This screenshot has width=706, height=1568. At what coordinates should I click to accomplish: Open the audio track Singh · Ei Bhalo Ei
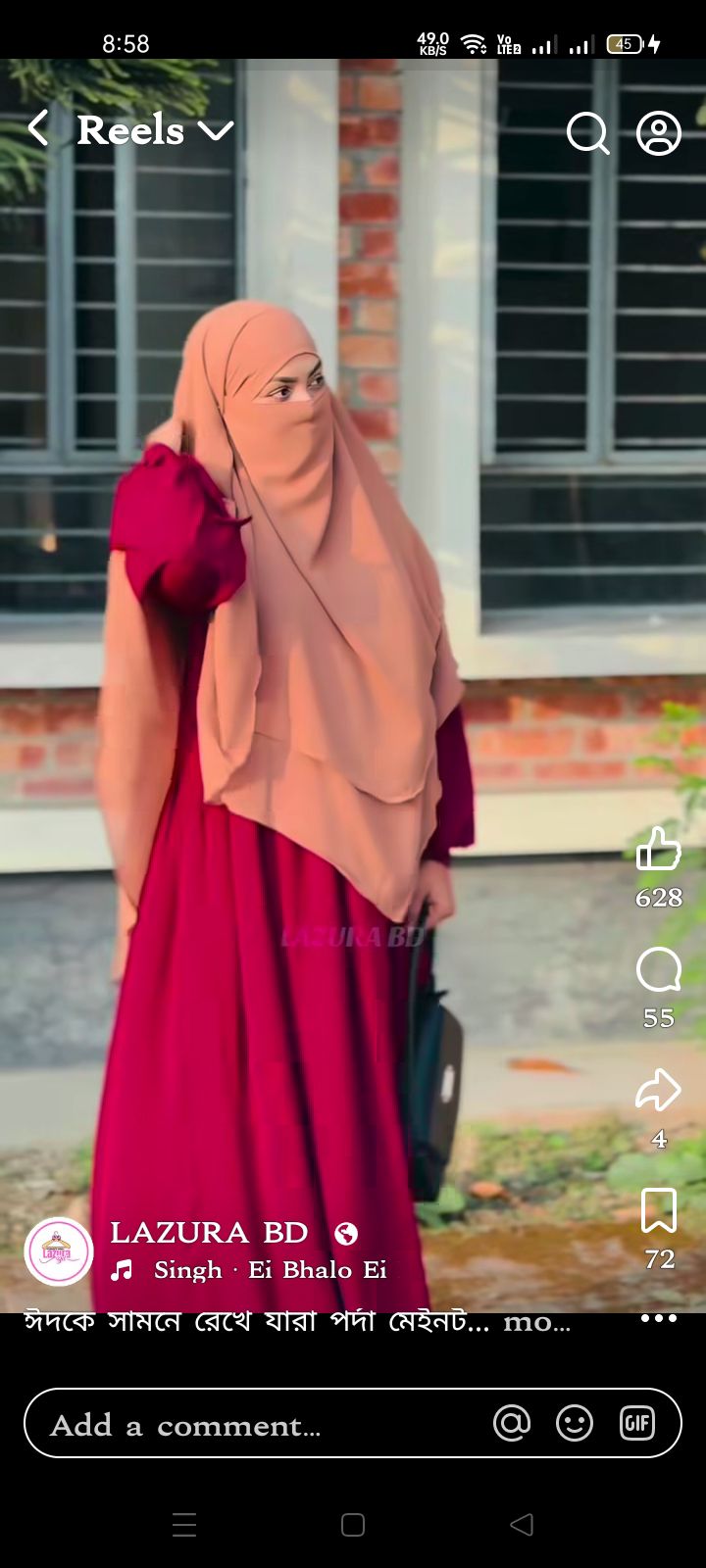pos(270,1270)
